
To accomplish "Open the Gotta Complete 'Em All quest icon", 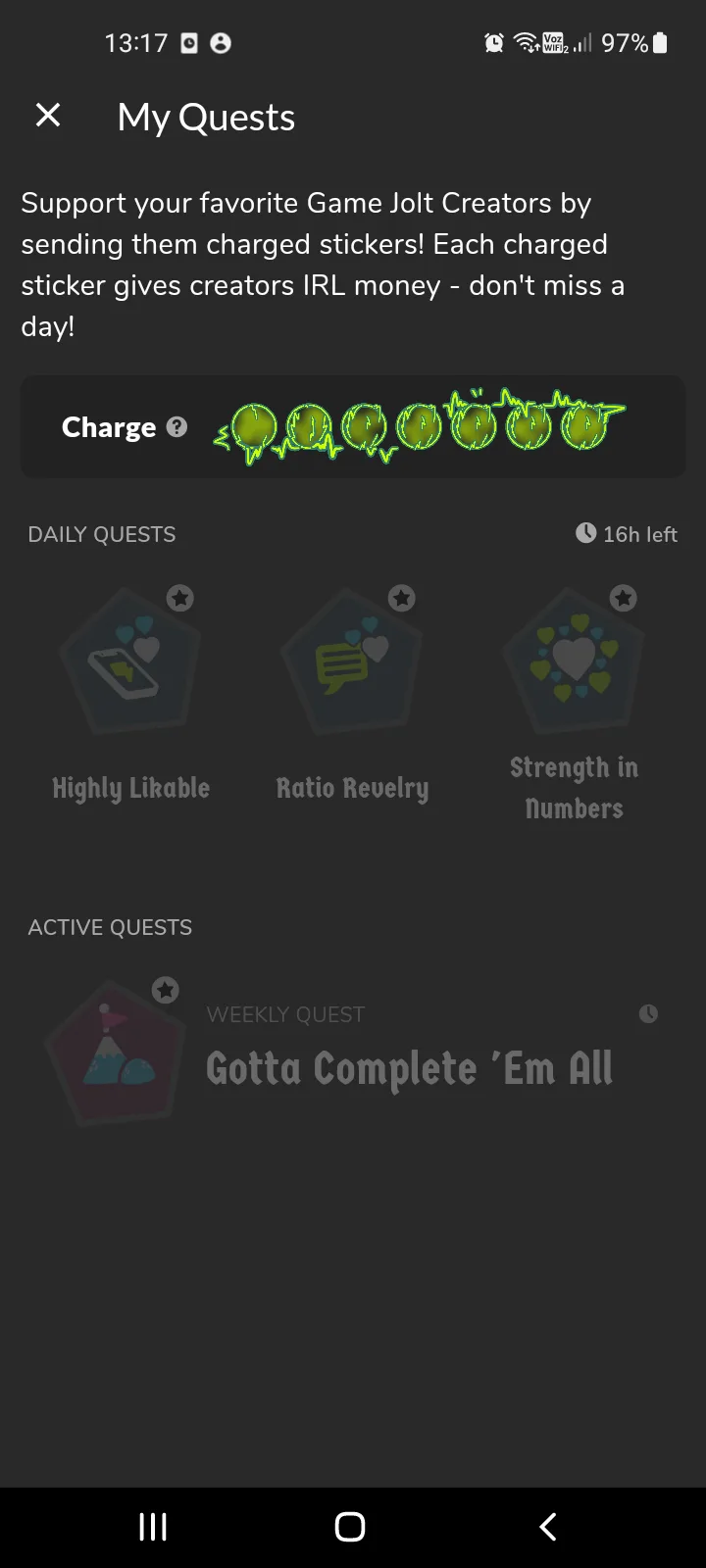I will 115,1051.
